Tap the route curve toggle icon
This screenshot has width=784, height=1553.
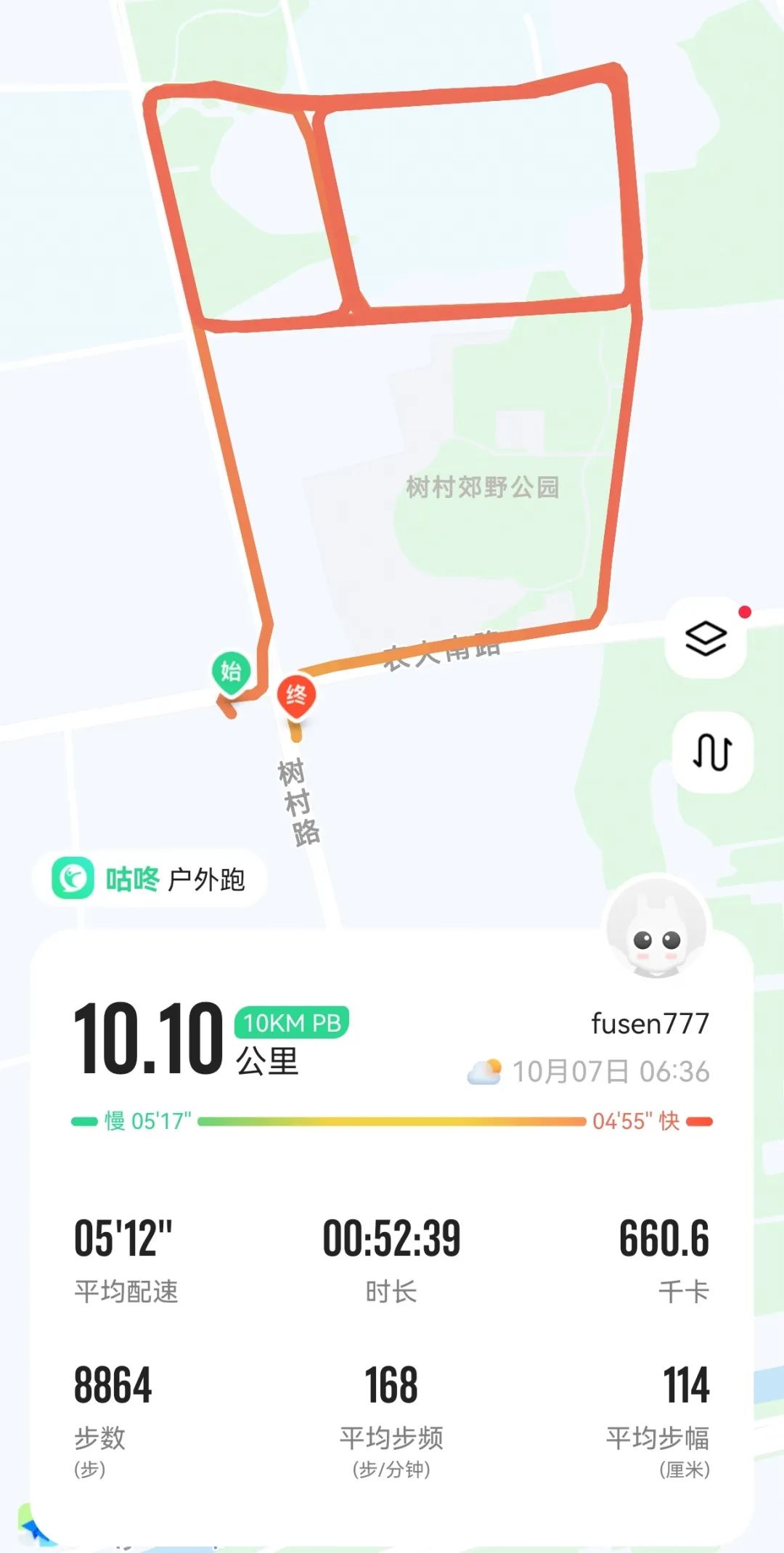click(x=712, y=751)
